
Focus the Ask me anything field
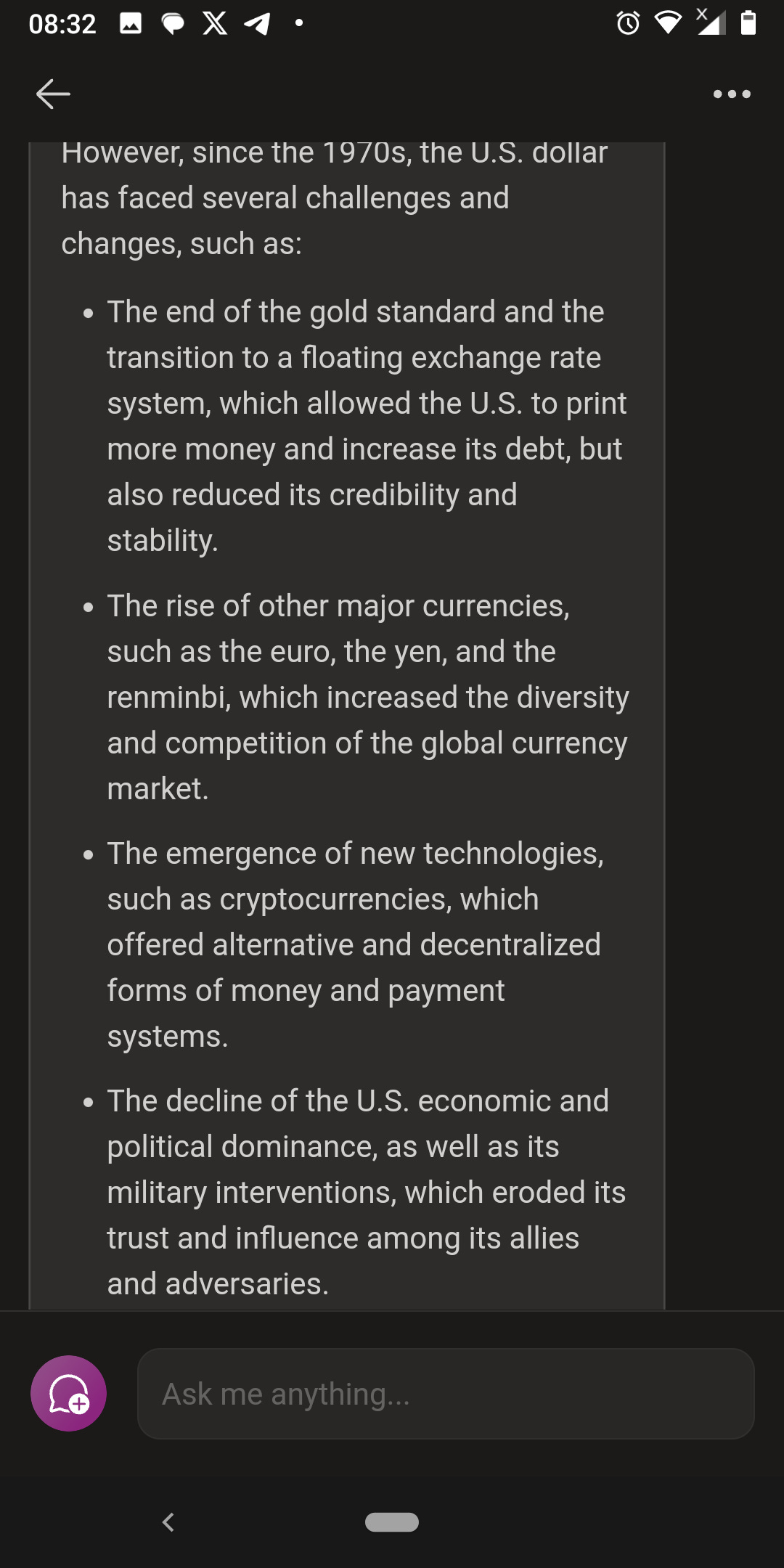click(446, 1393)
